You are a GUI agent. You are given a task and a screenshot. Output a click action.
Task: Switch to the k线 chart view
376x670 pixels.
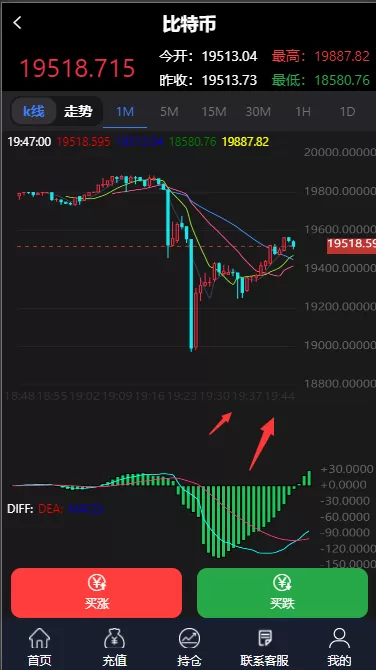coord(34,112)
